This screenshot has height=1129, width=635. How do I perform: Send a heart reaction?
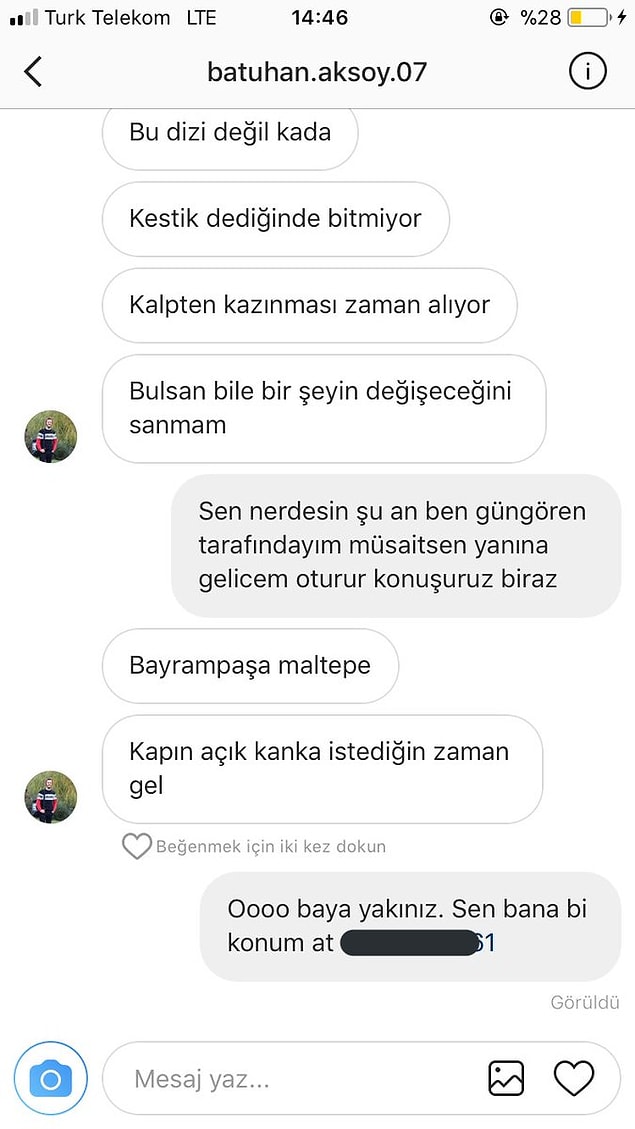pos(574,1078)
